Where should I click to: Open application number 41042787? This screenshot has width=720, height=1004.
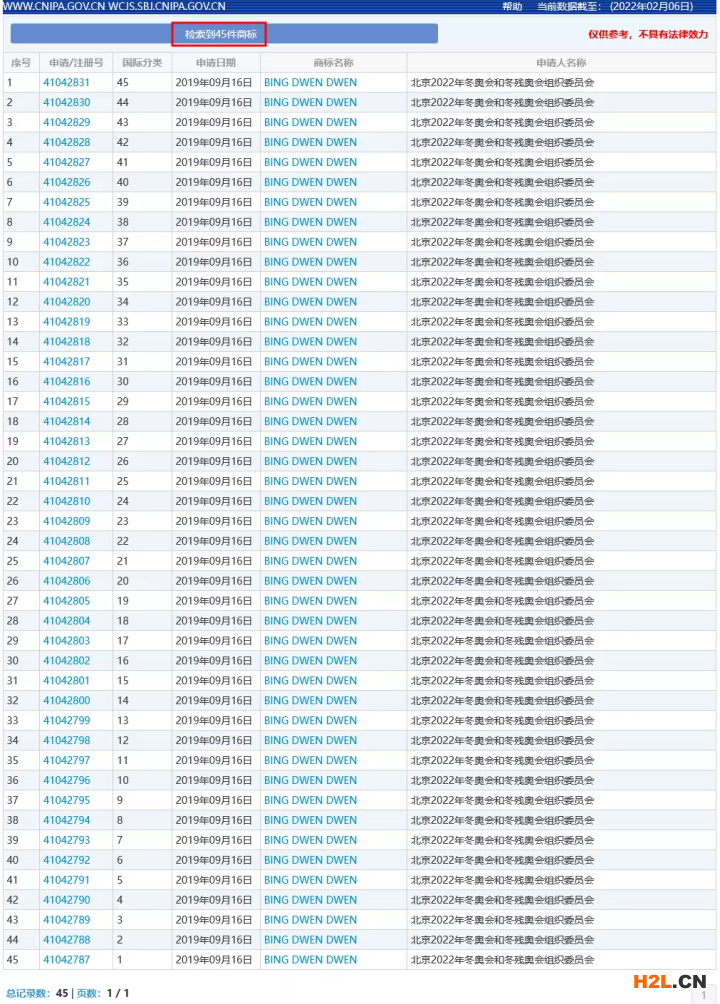[66, 960]
